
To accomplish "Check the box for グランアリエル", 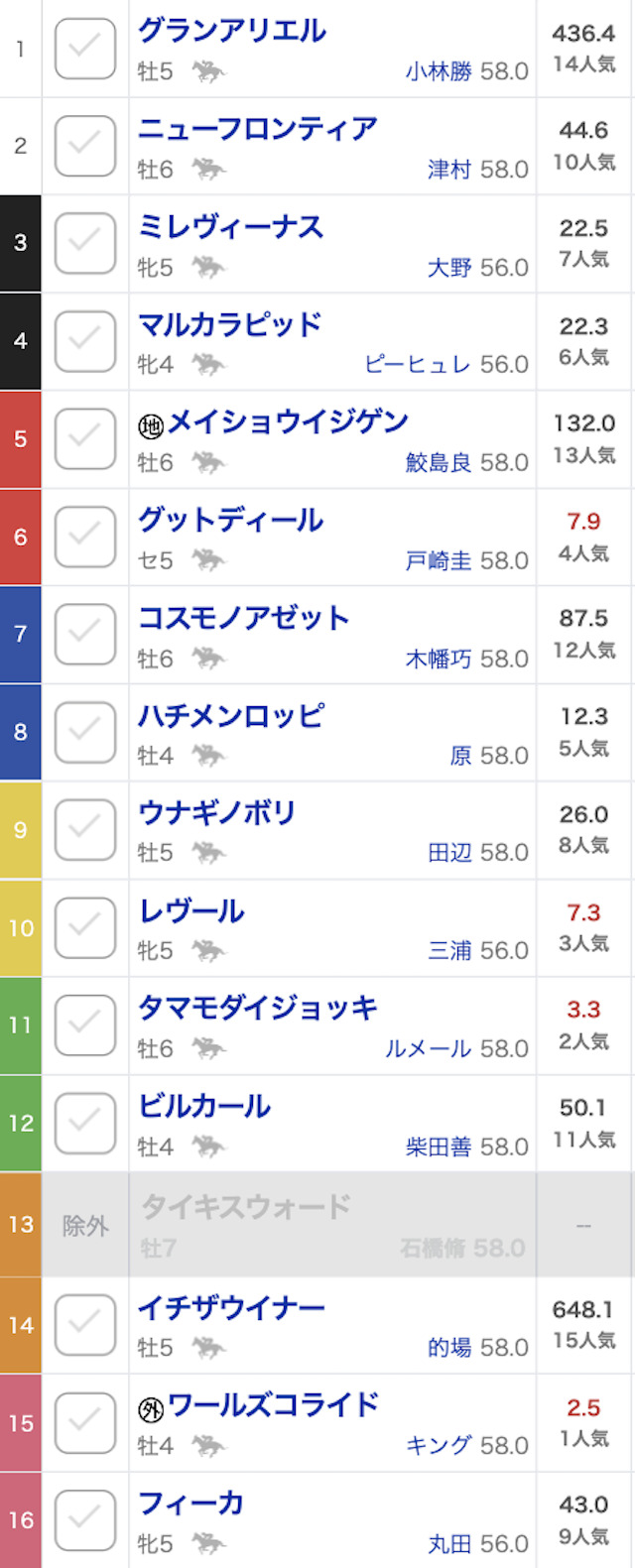I will tap(85, 49).
